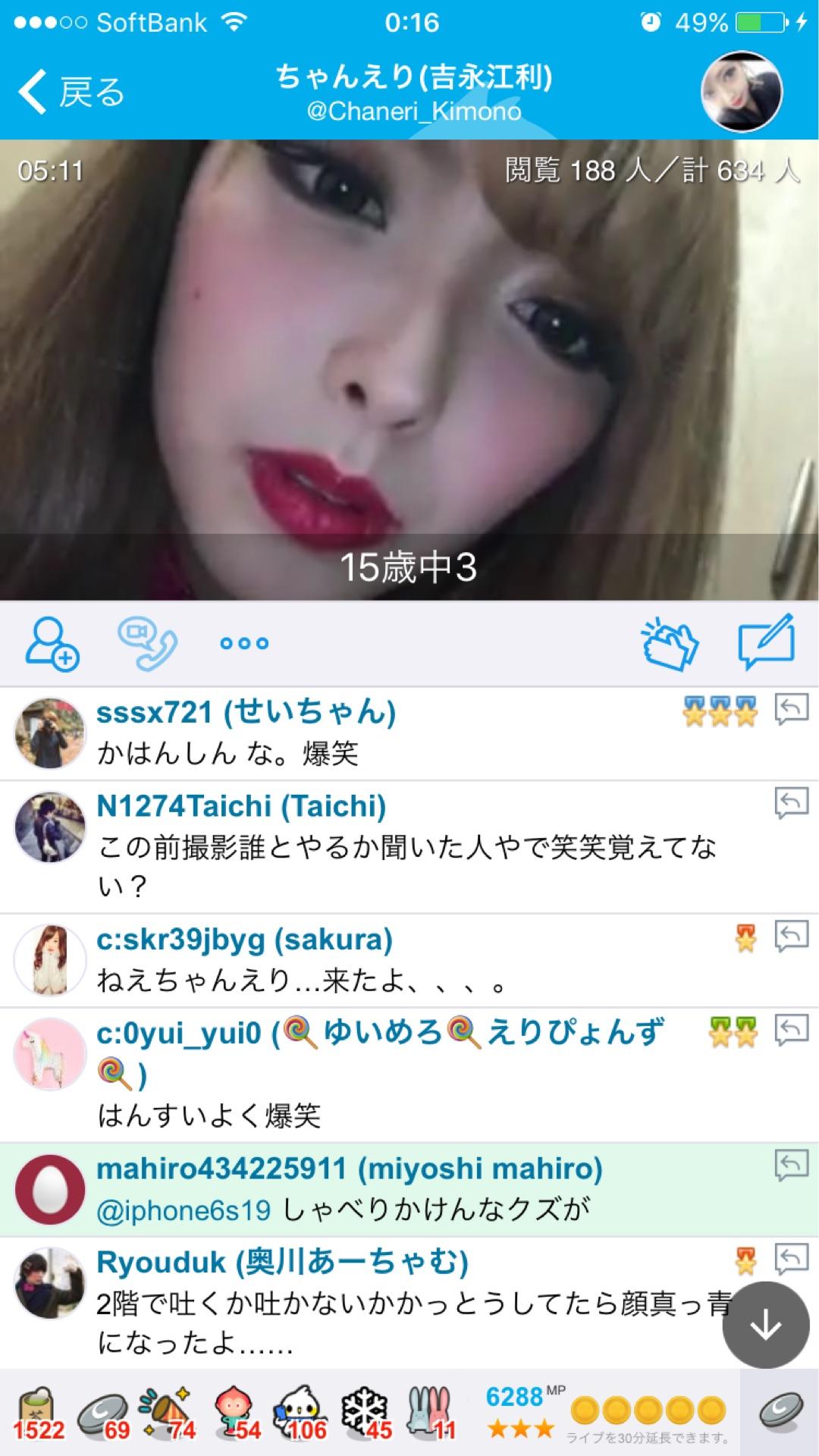Start a collaboration video call
This screenshot has width=819, height=1456.
147,643
